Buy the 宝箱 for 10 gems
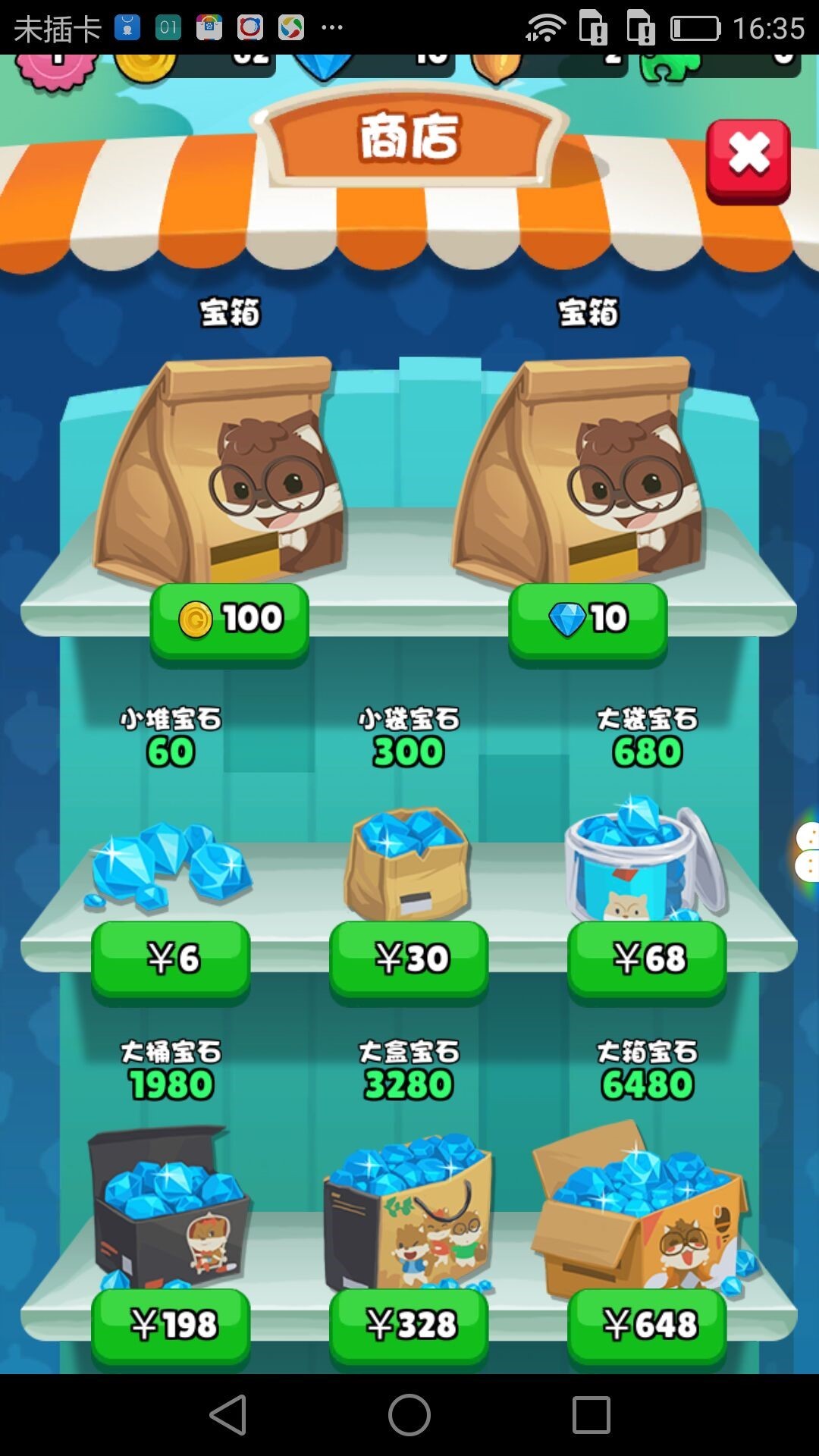This screenshot has width=819, height=1456. click(588, 620)
